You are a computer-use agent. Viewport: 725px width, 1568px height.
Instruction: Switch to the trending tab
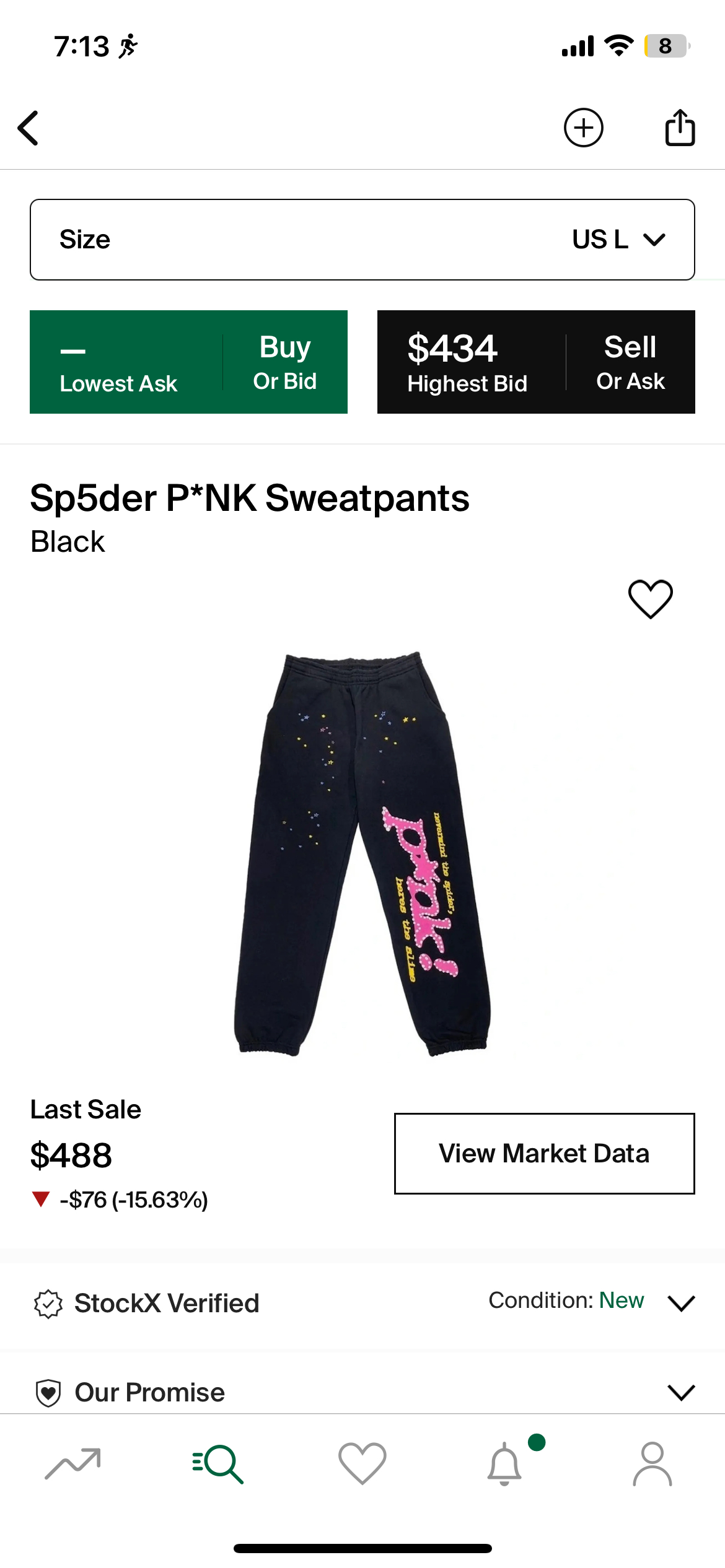tap(72, 1464)
